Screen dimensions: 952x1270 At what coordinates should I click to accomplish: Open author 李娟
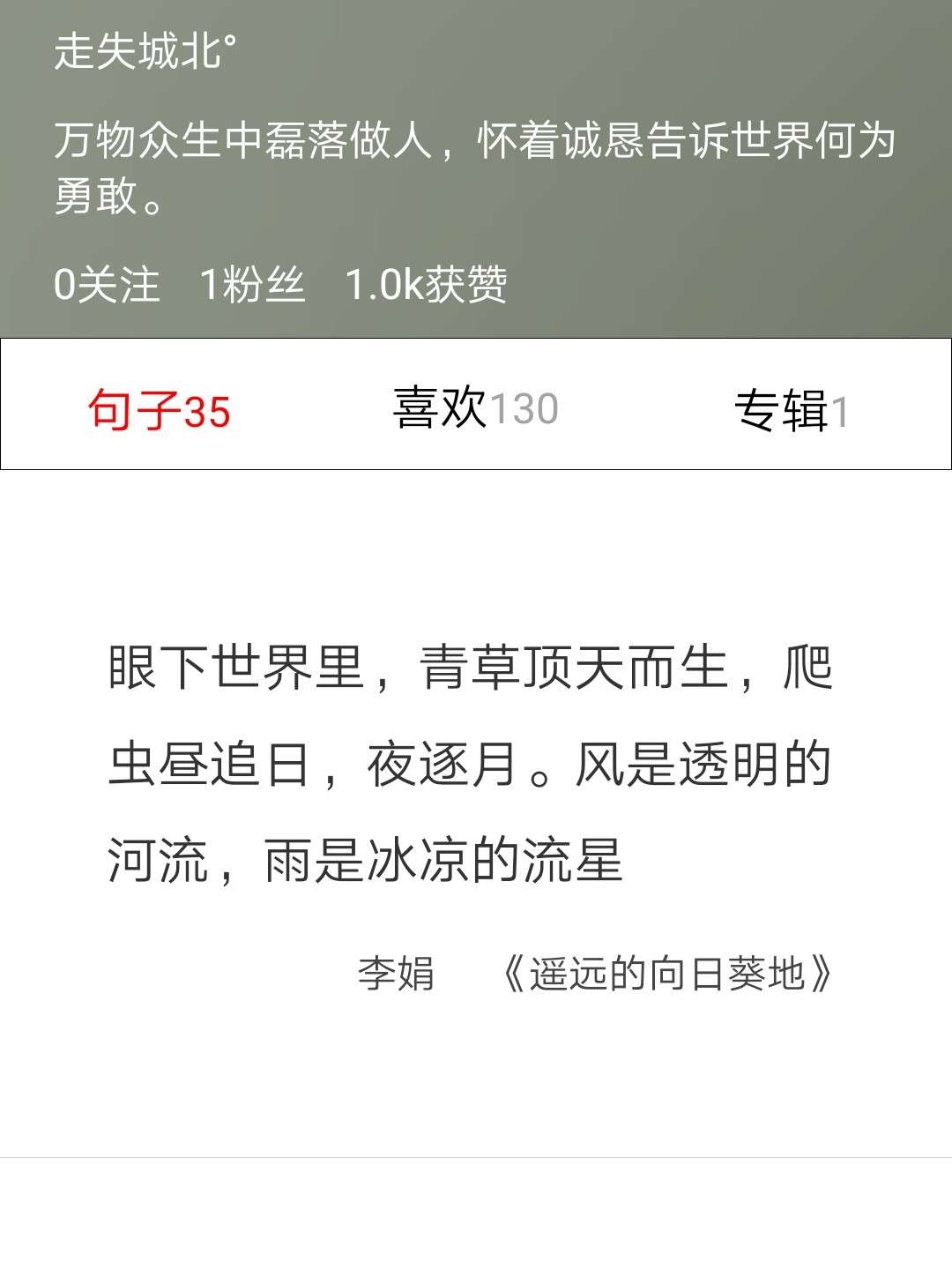pos(396,974)
